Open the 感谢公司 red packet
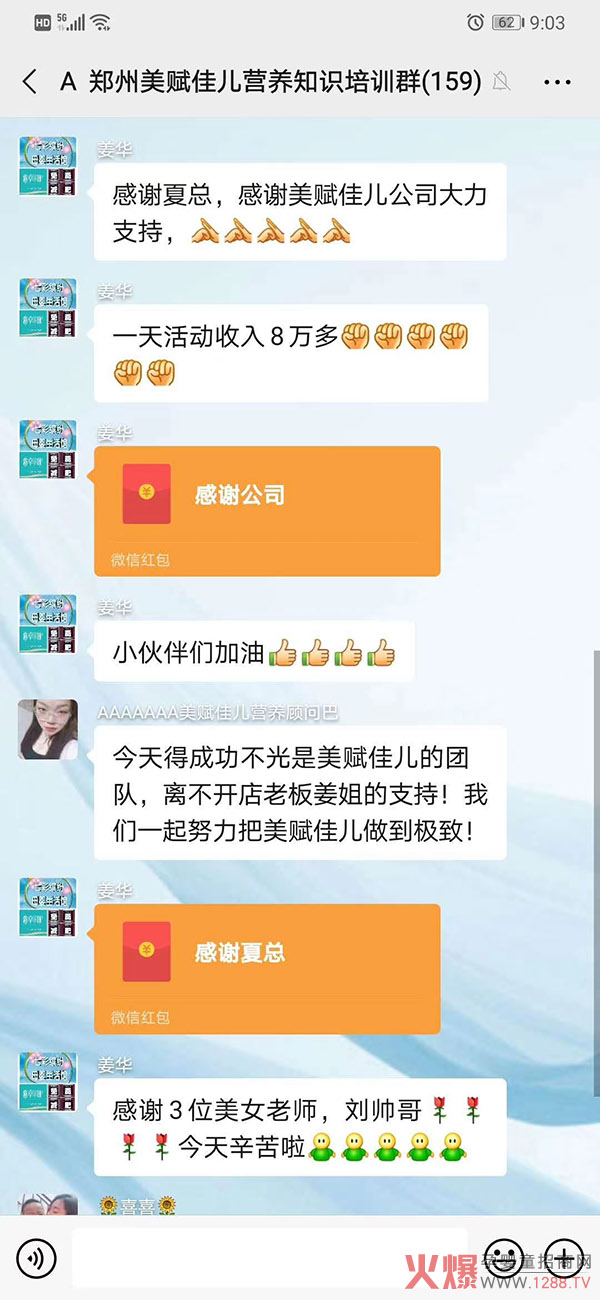This screenshot has width=600, height=1300. point(267,510)
